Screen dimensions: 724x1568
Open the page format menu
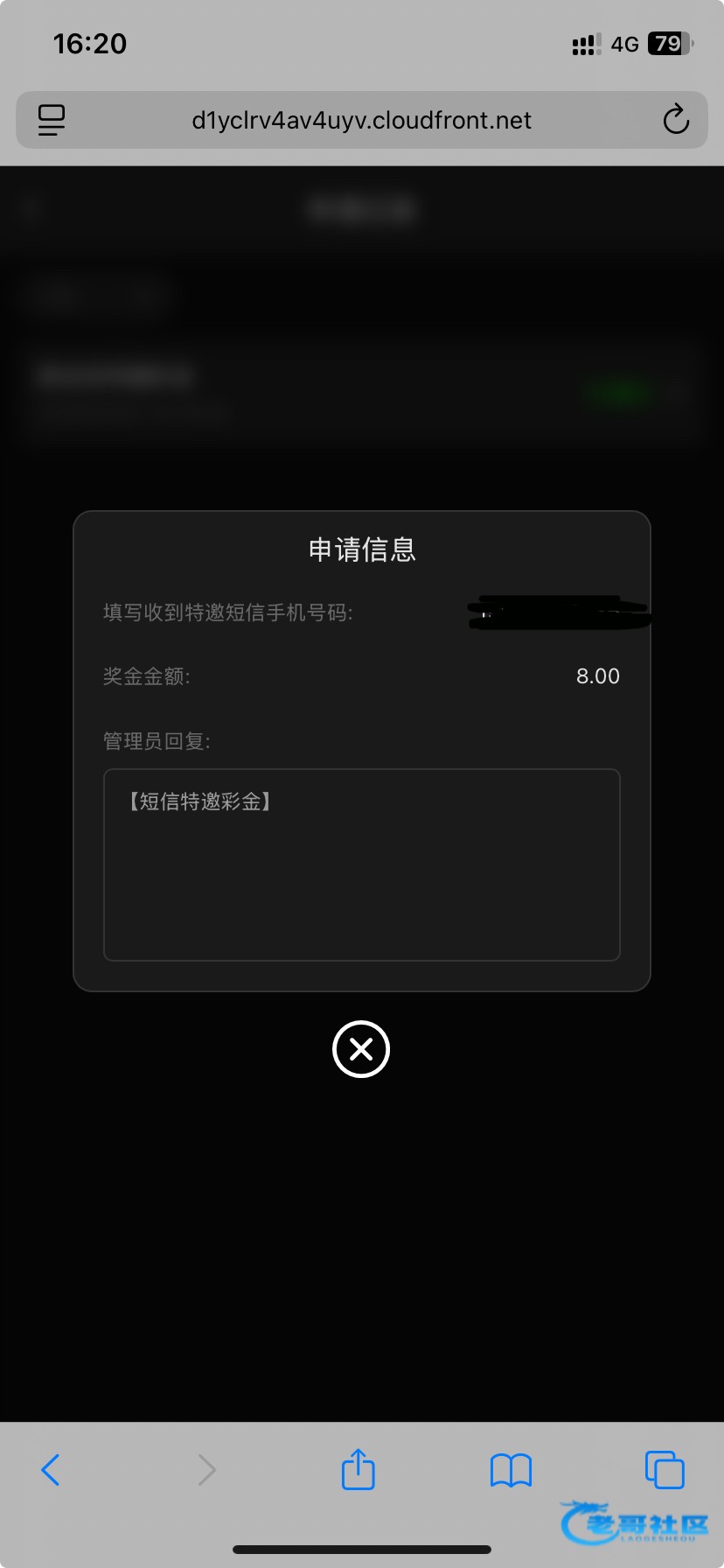pos(52,120)
